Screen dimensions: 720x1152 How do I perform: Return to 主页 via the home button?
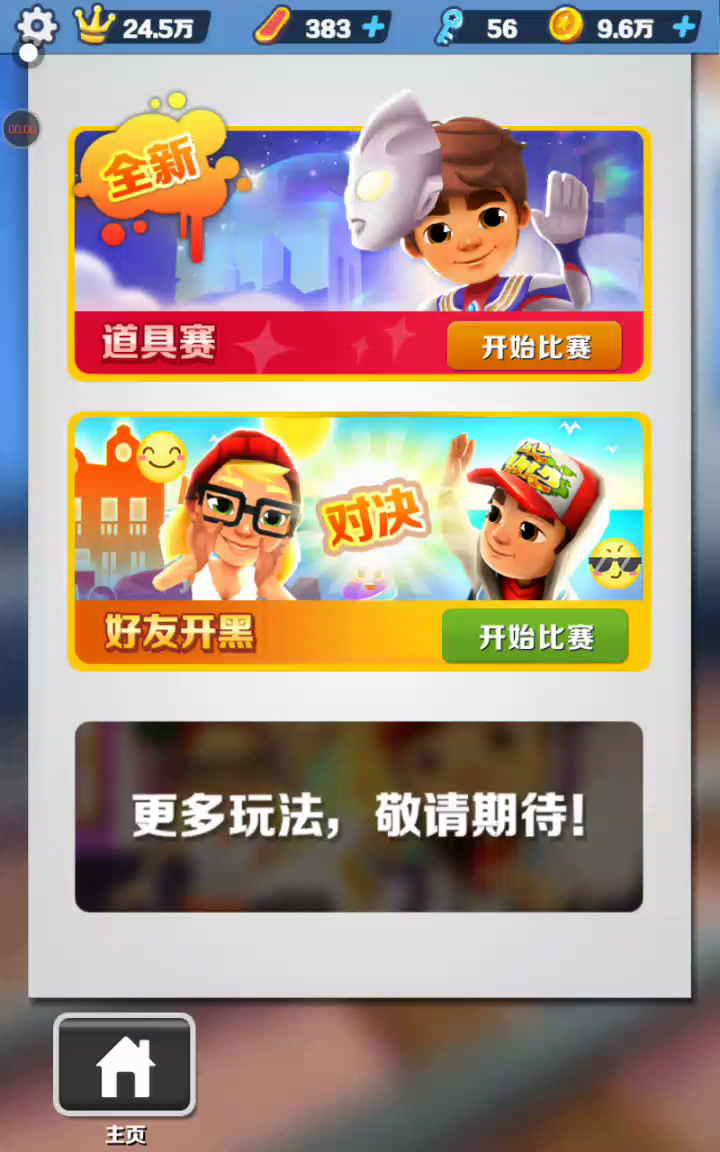[125, 1065]
